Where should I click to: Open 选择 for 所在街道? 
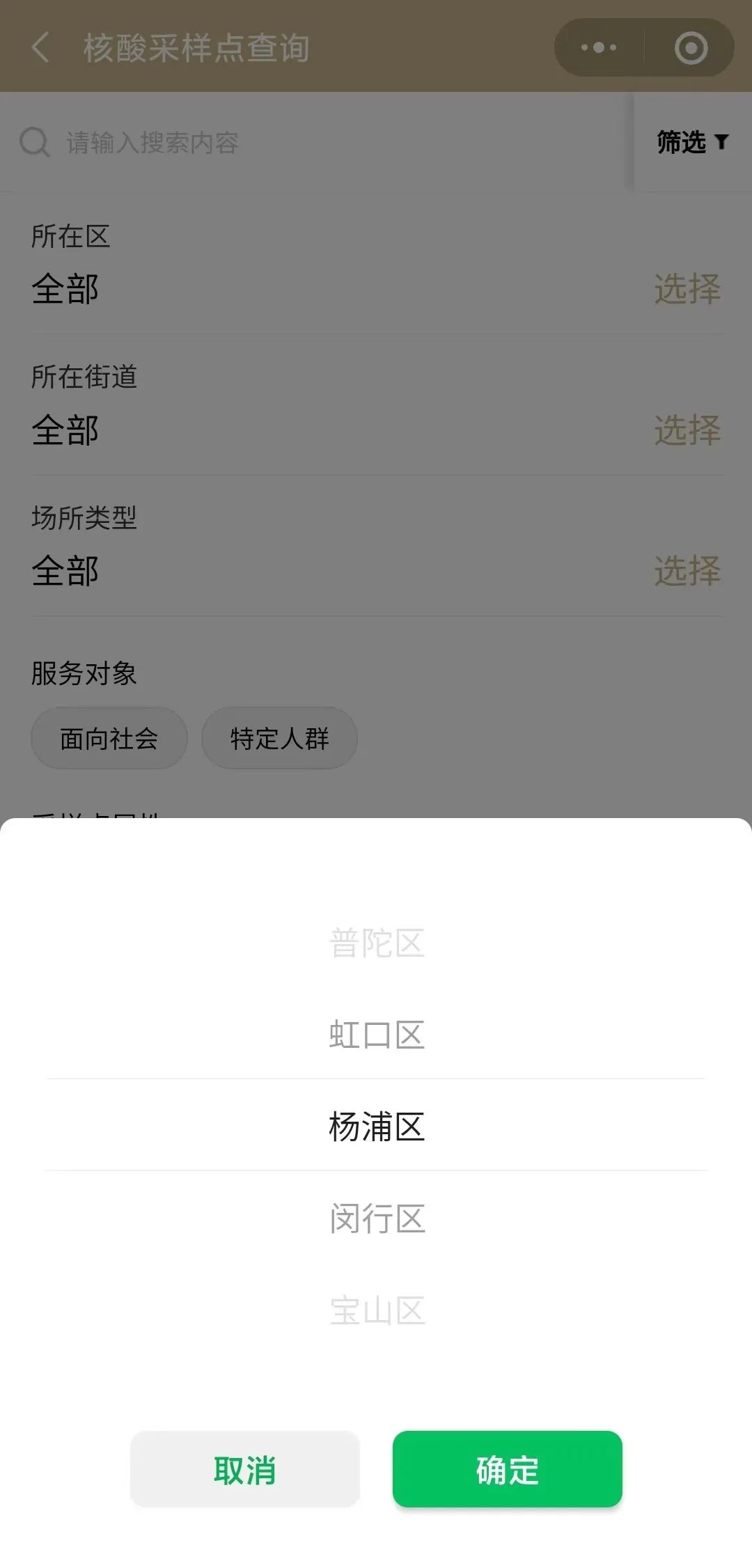click(687, 430)
